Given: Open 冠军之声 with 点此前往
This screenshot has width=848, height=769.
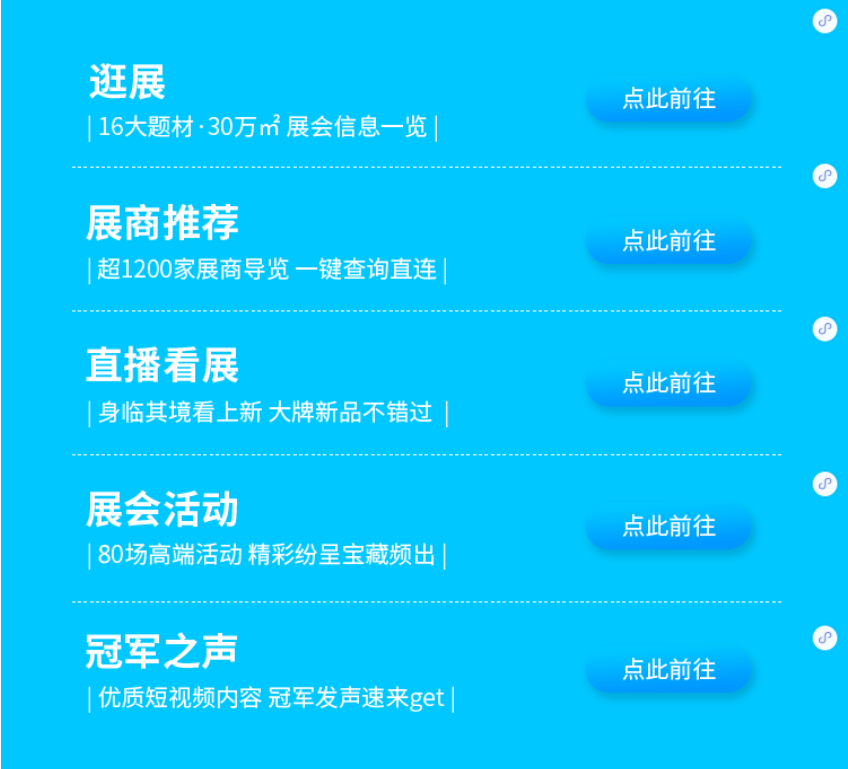Looking at the screenshot, I should [x=668, y=669].
